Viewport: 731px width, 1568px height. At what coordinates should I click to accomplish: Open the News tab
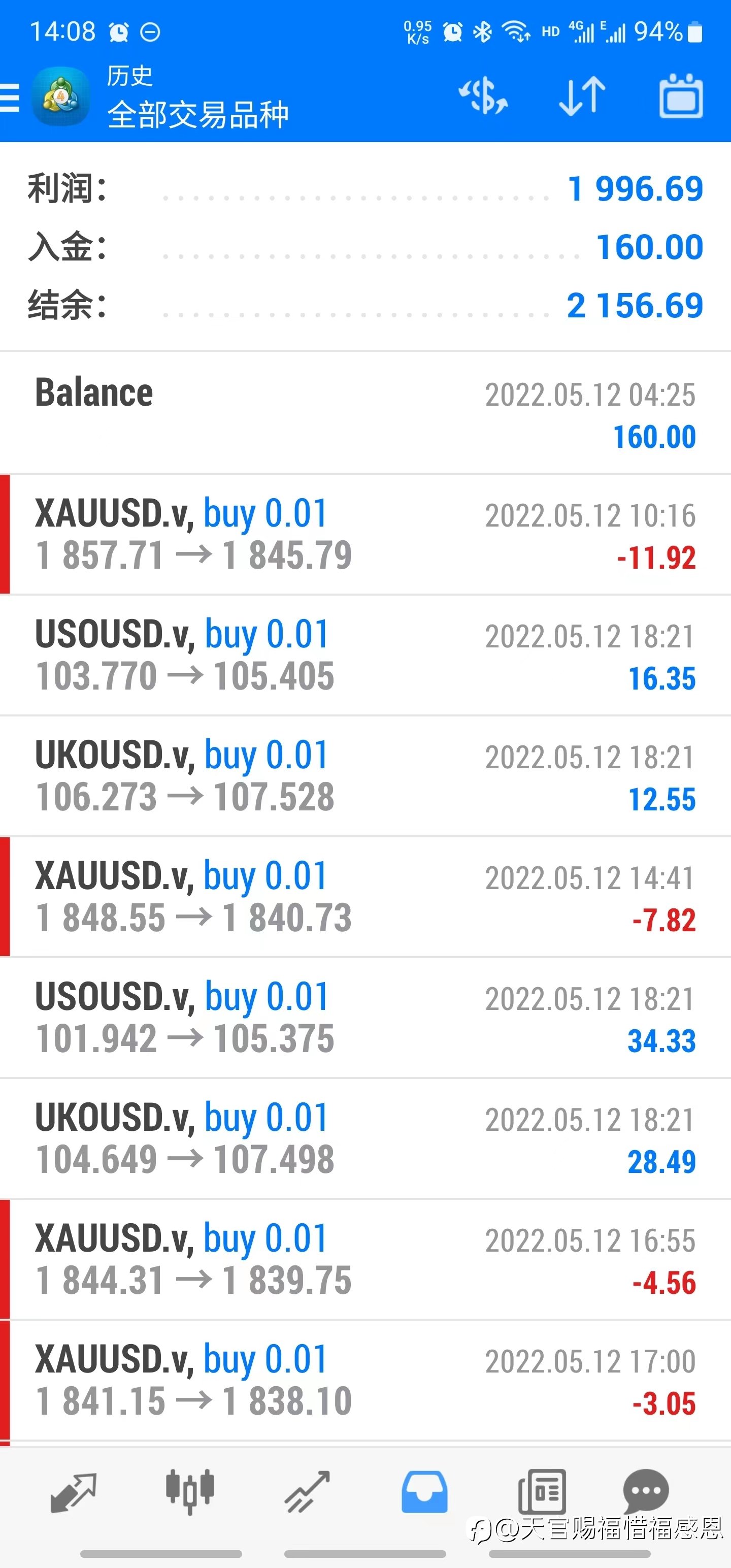(542, 1492)
